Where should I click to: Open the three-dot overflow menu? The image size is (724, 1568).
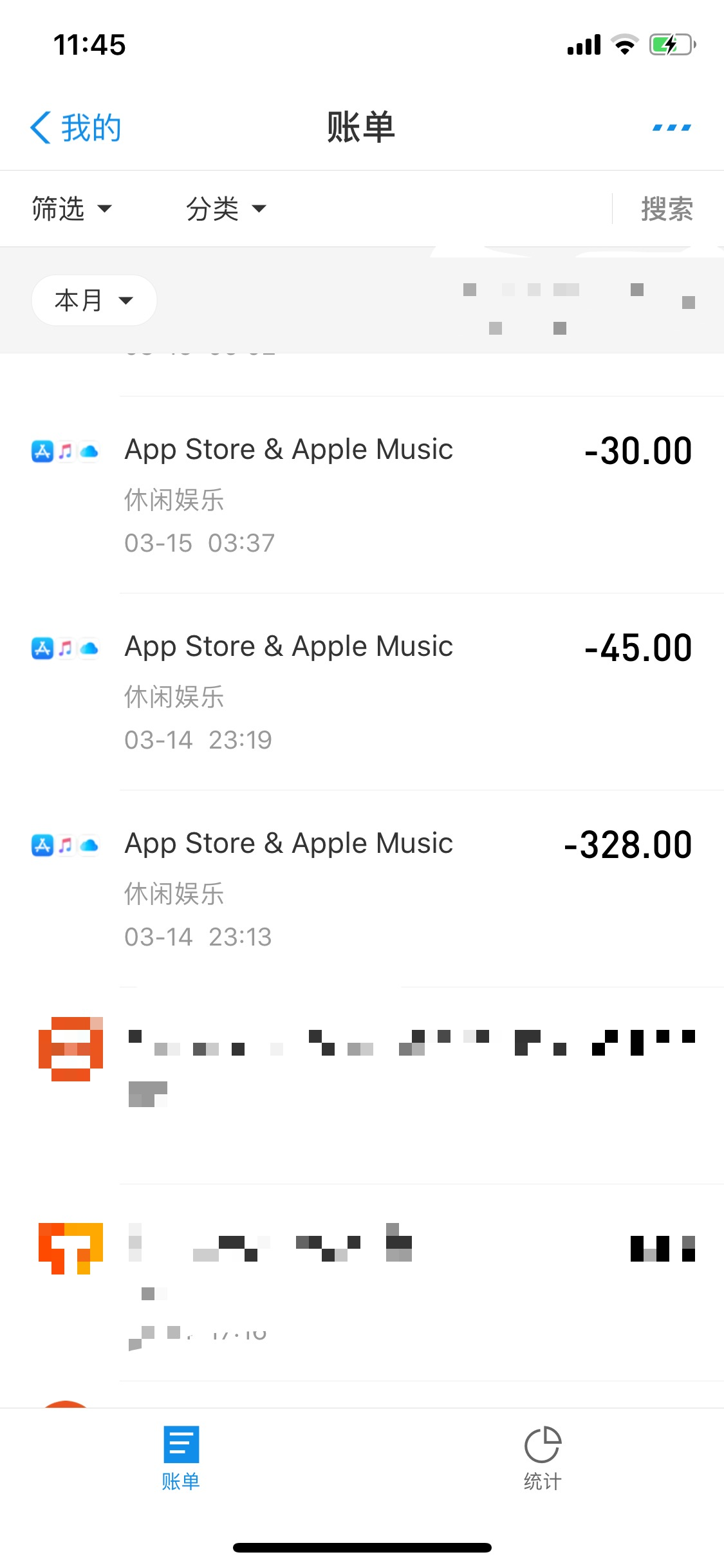[x=671, y=127]
